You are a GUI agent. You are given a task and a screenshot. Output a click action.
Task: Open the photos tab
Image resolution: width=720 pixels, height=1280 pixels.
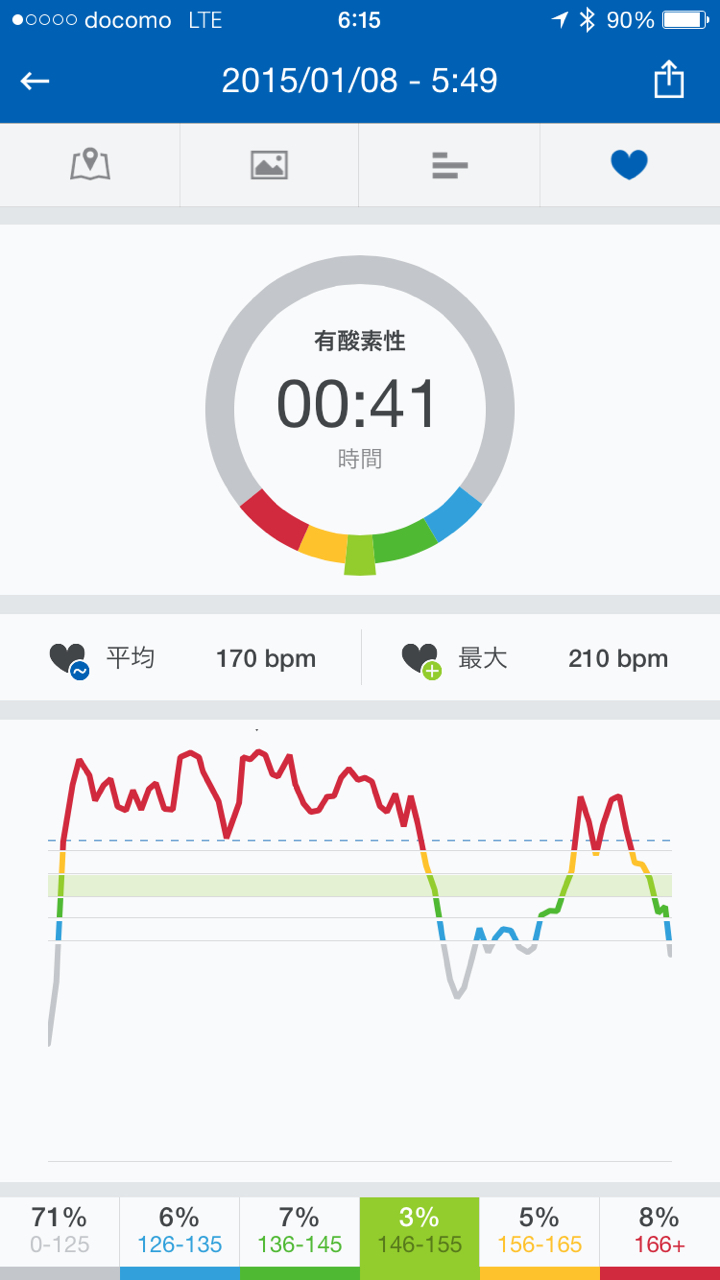269,165
